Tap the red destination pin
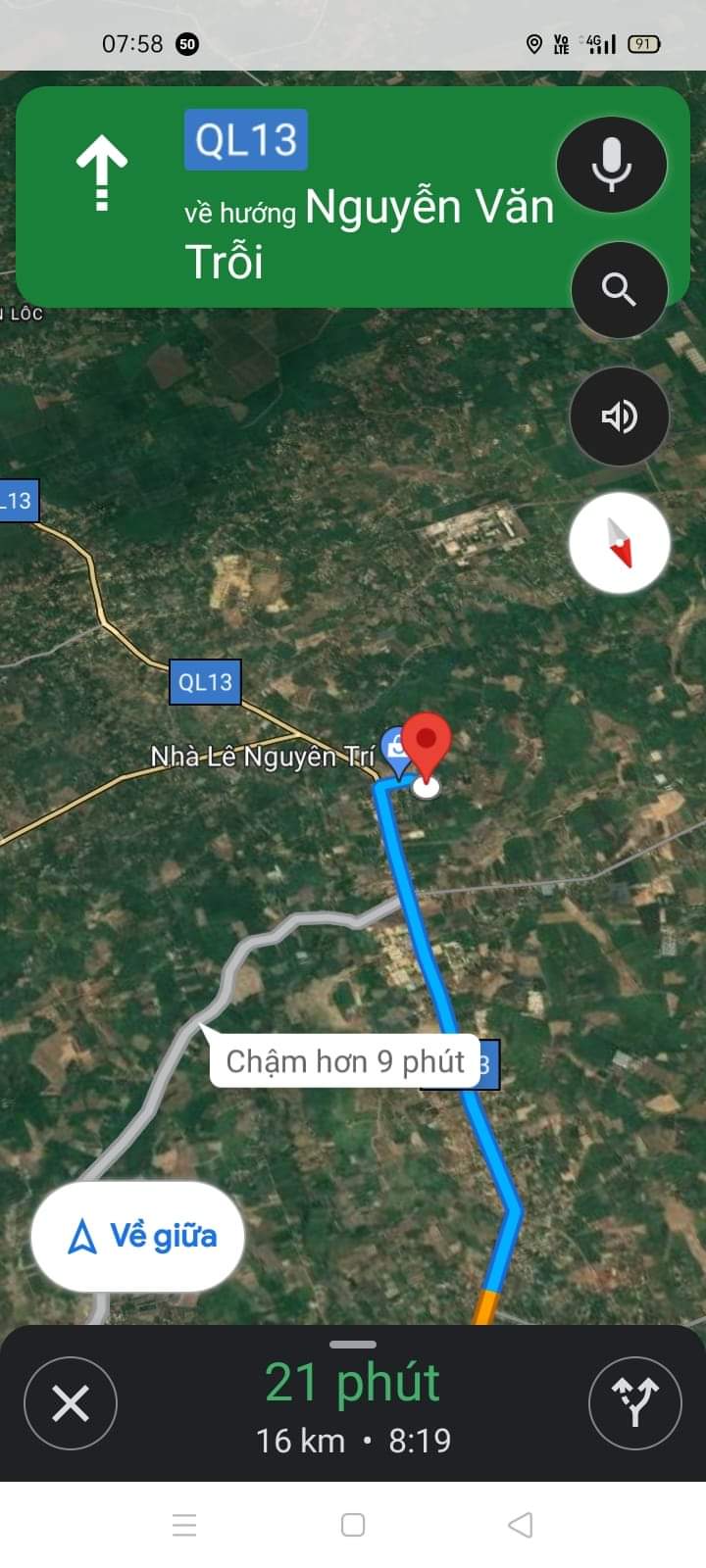This screenshot has height=1568, width=706. (x=428, y=745)
